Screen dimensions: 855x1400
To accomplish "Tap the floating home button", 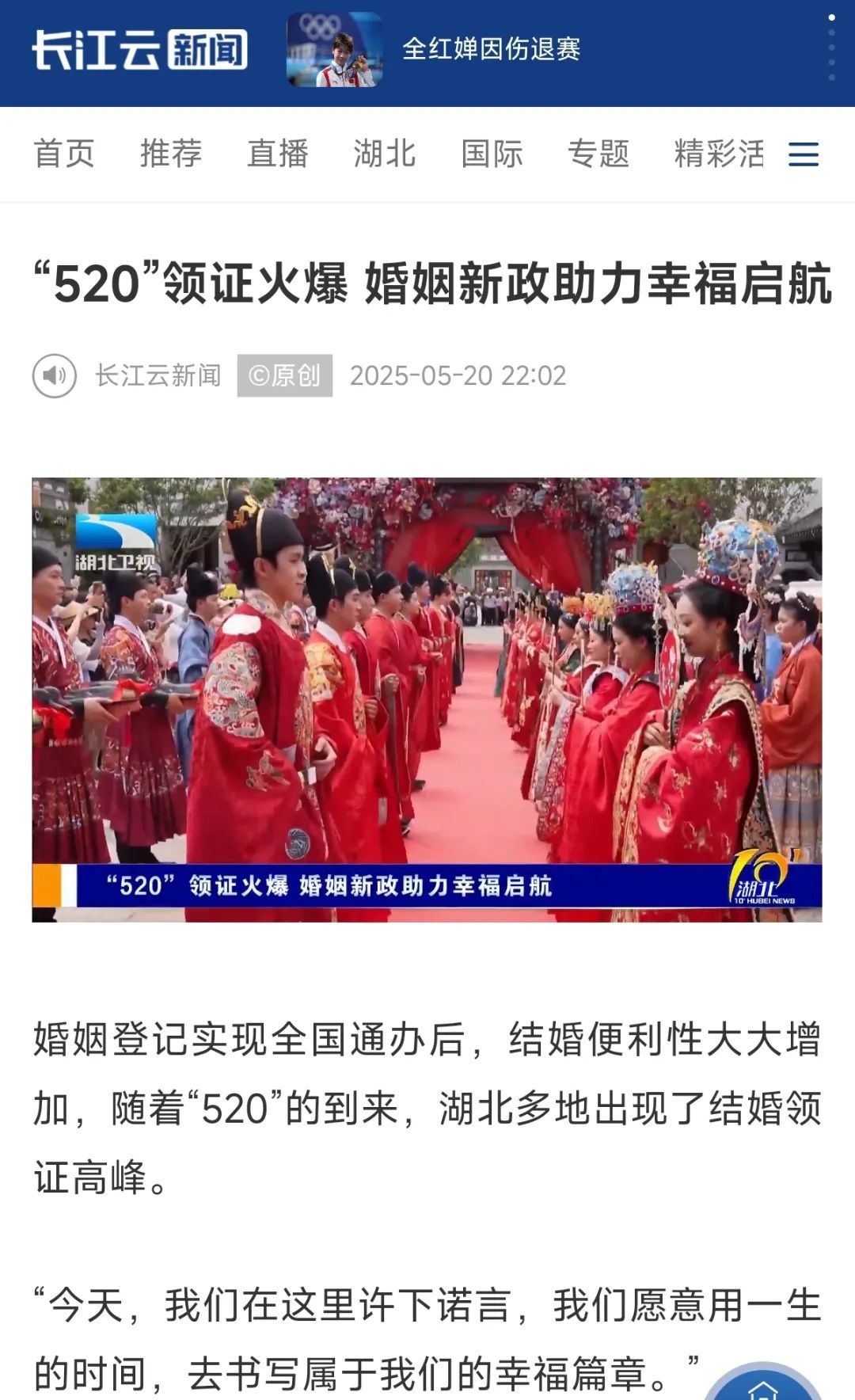I will click(x=764, y=1386).
